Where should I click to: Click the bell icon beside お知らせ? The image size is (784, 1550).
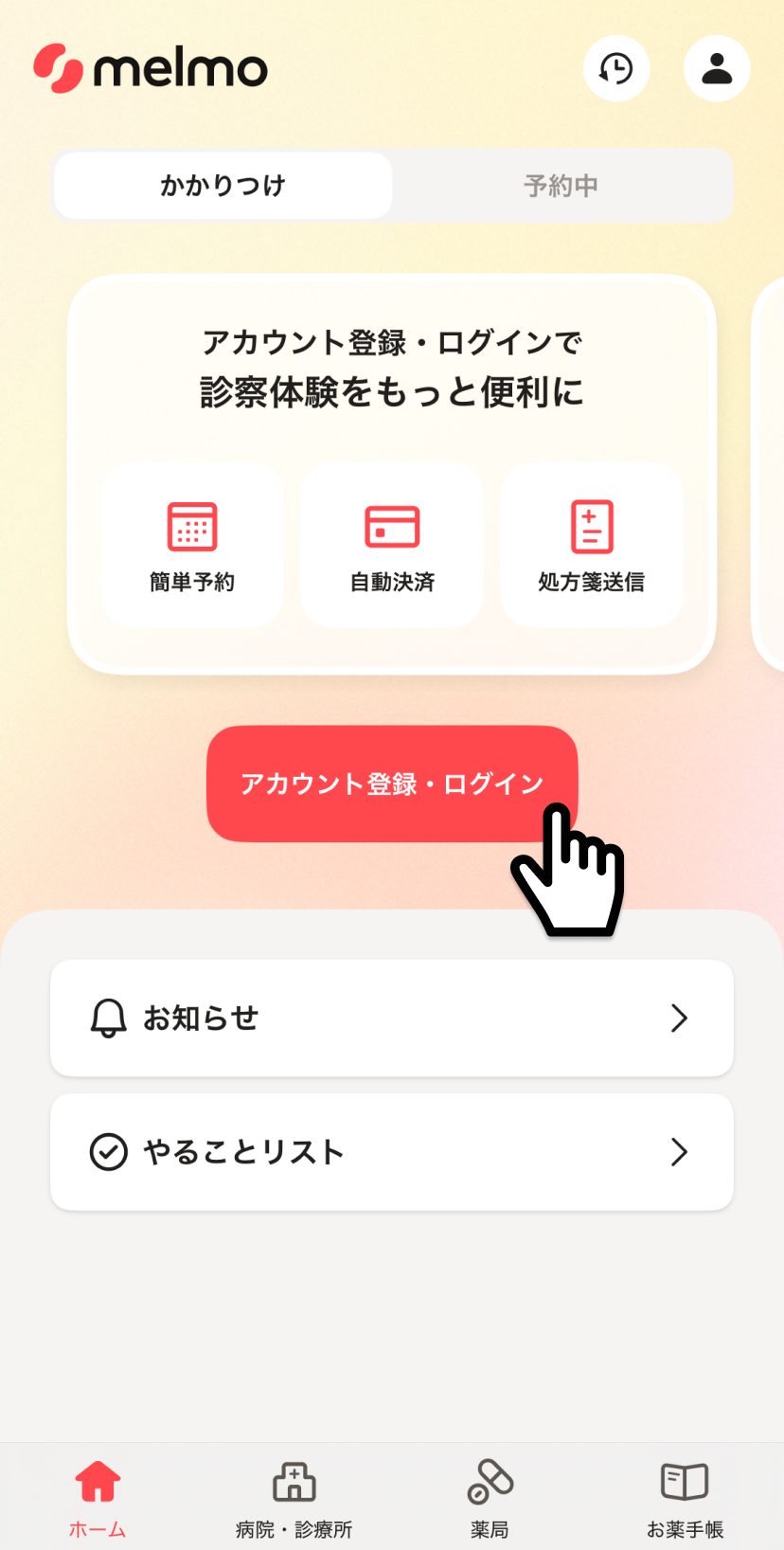pos(108,1018)
